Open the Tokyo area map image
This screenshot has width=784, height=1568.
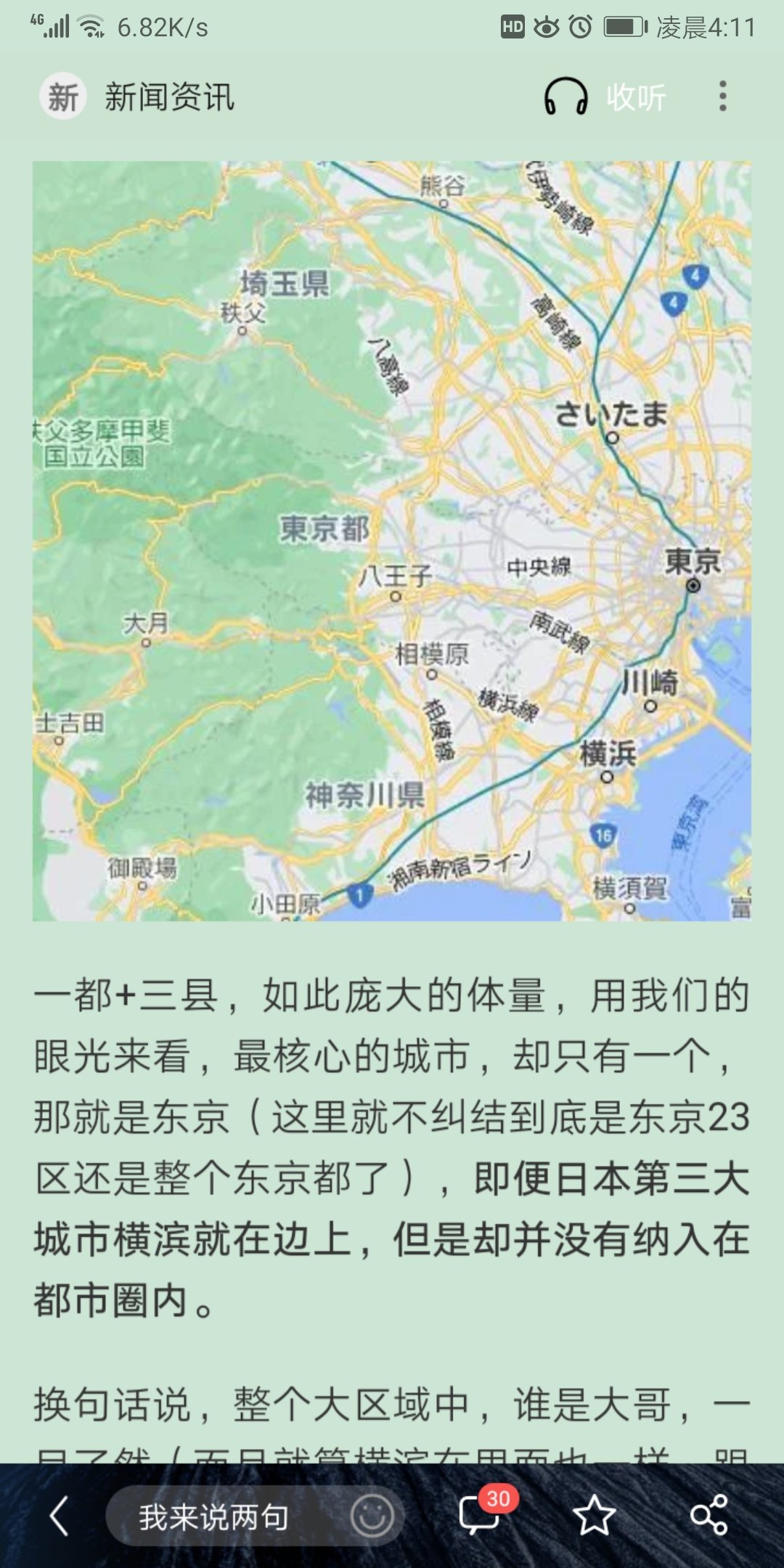pyautogui.click(x=392, y=541)
